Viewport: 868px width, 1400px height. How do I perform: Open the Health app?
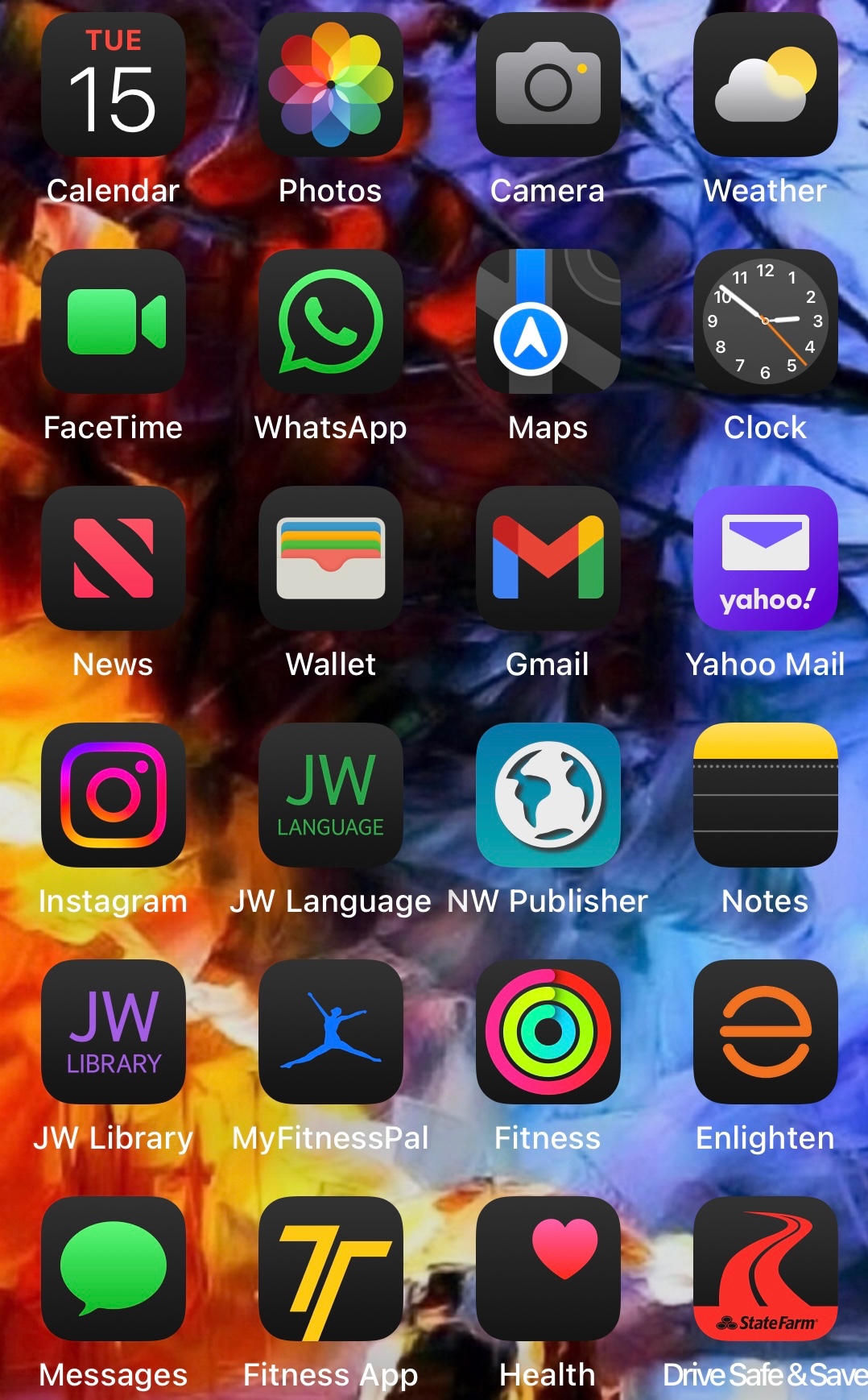point(548,1269)
